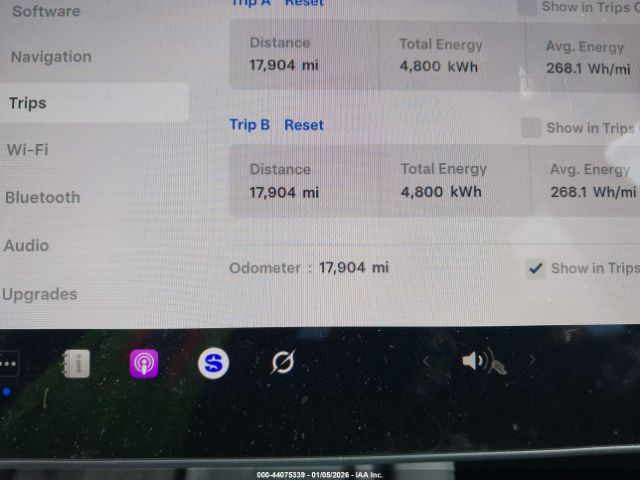The width and height of the screenshot is (640, 480).
Task: View the Upgrades section
Action: 39,294
